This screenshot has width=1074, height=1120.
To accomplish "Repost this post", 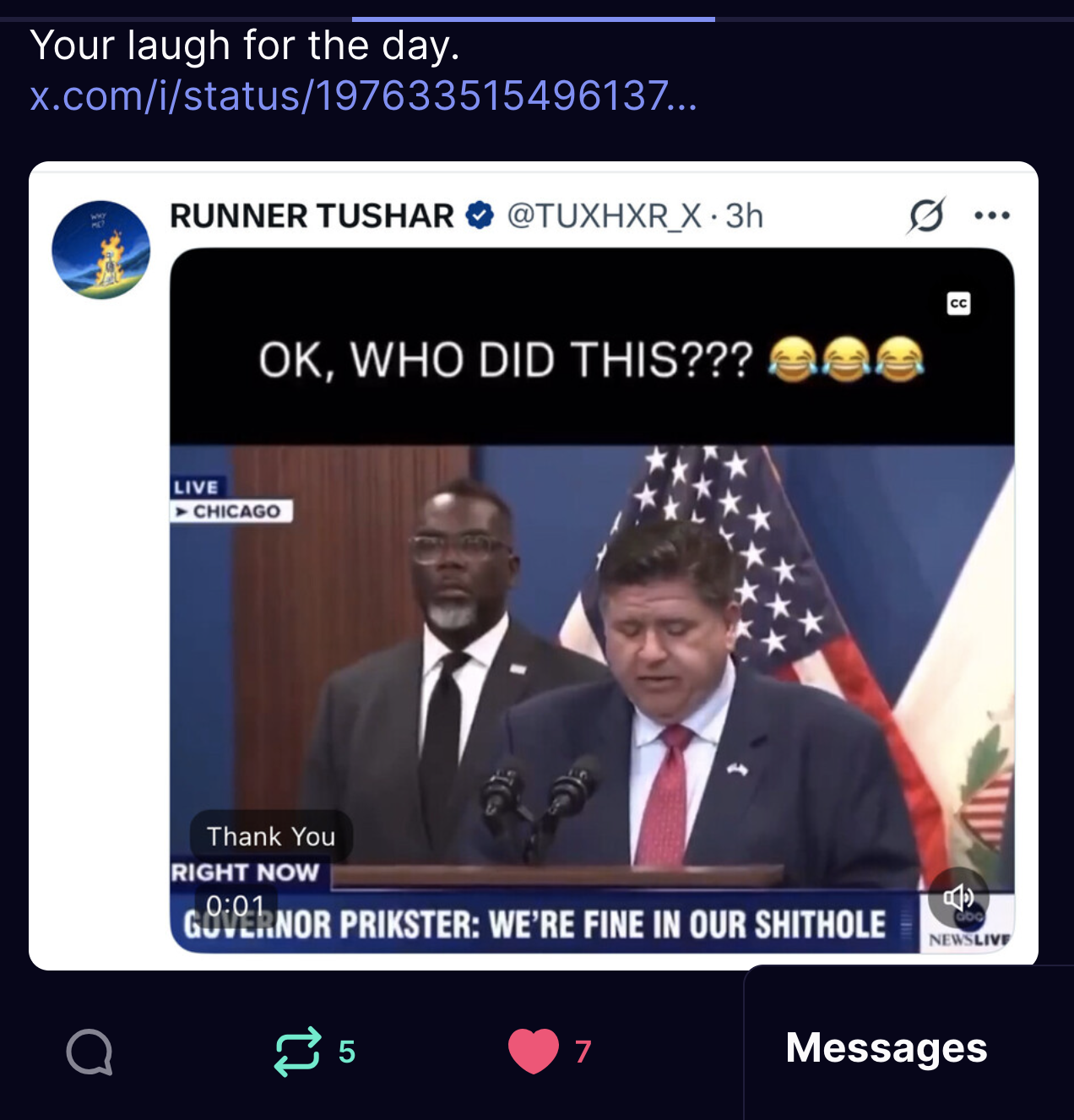I will coord(298,1052).
